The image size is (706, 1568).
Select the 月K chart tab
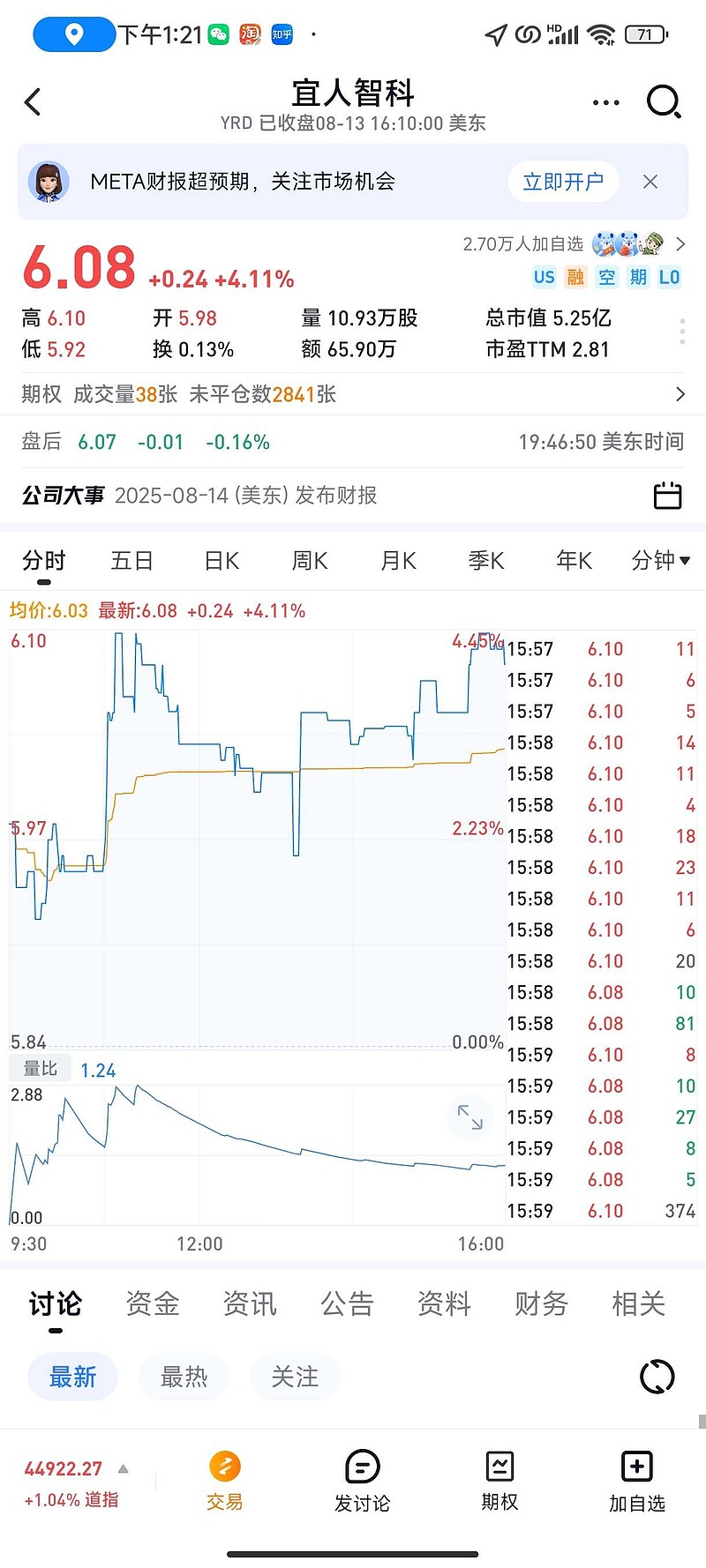click(398, 561)
